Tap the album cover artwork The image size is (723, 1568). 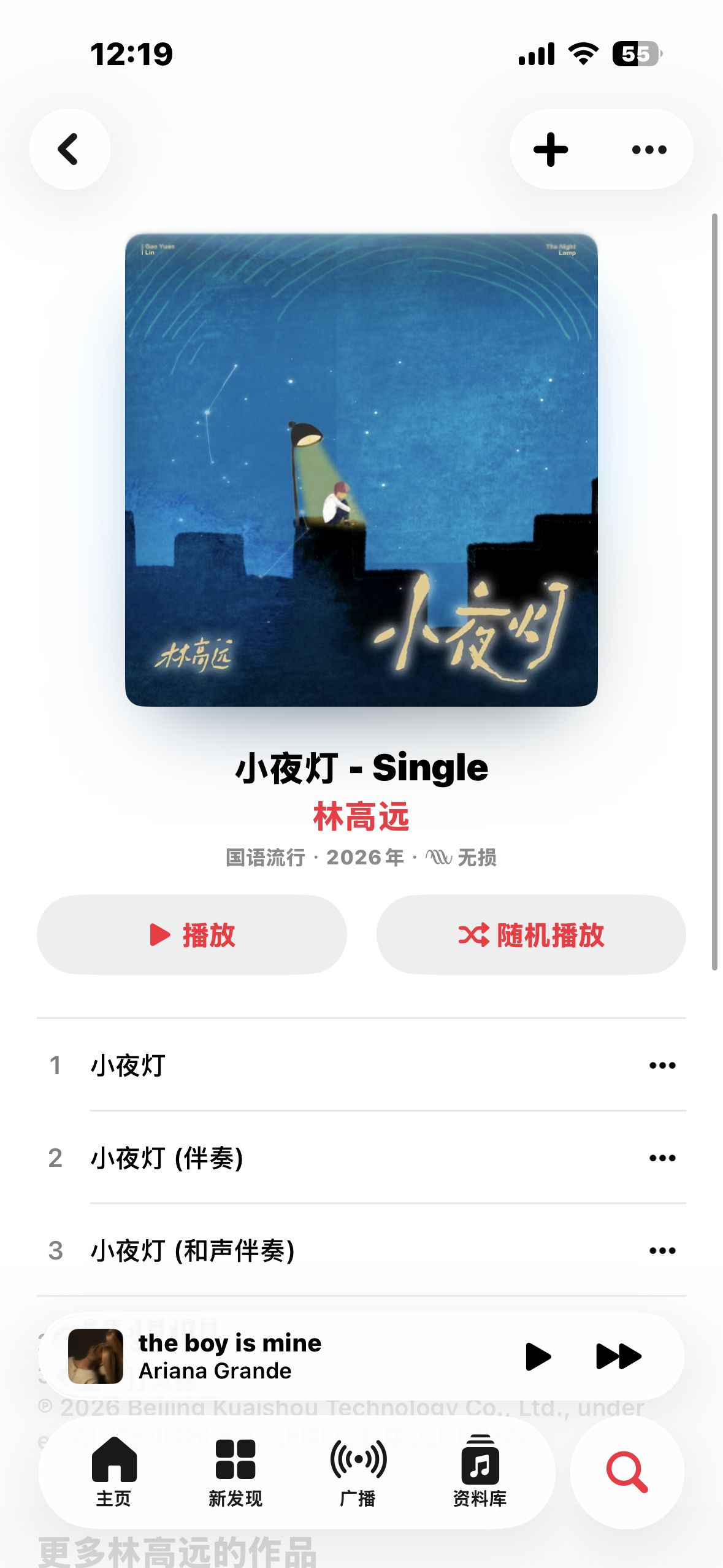click(361, 471)
